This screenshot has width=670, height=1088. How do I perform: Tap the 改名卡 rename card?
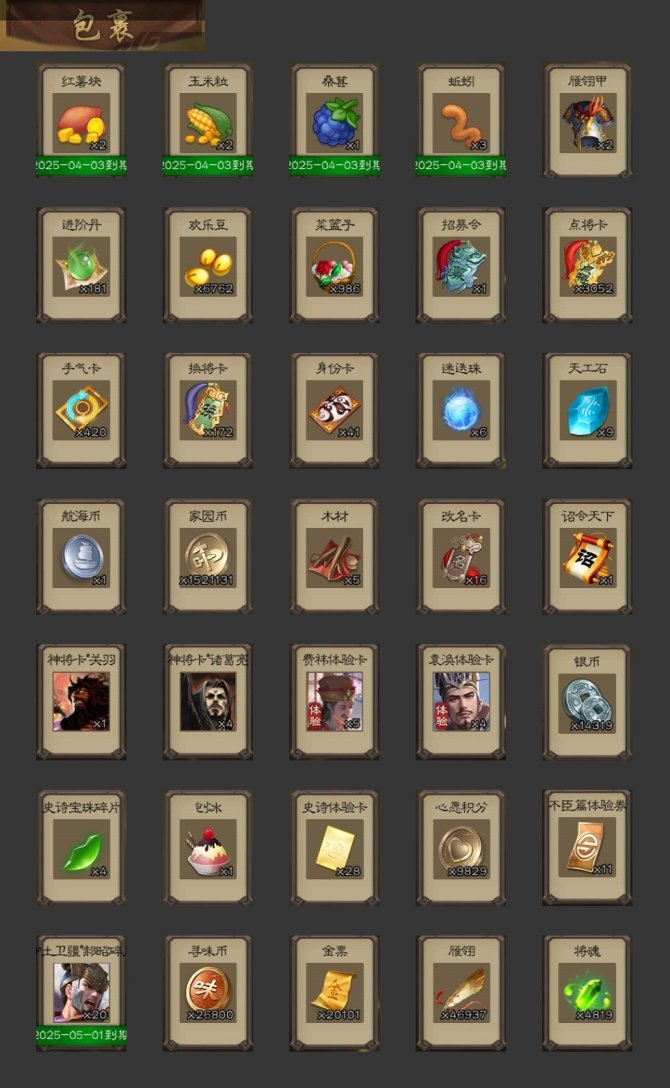tap(461, 557)
